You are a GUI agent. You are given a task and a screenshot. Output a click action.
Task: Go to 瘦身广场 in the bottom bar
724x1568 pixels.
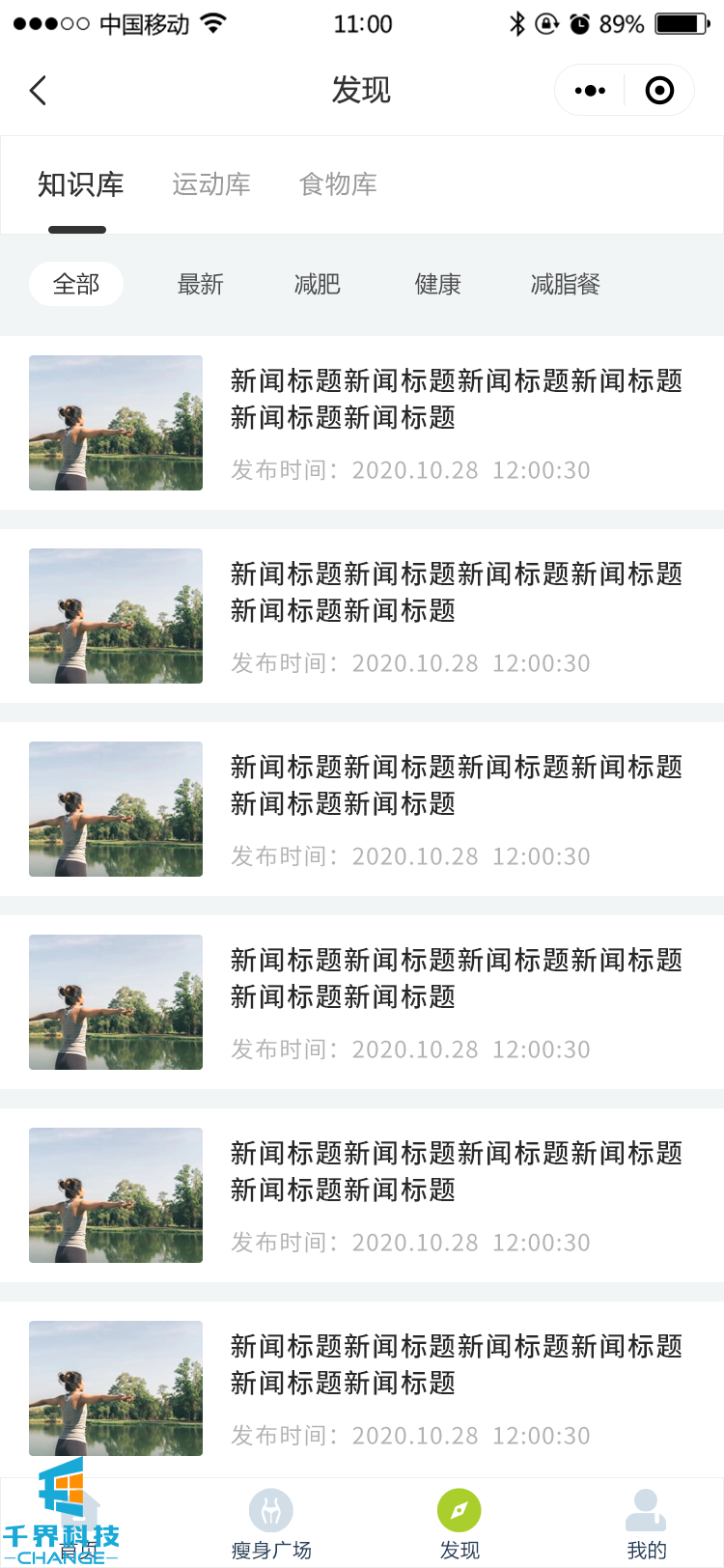pos(271,1525)
